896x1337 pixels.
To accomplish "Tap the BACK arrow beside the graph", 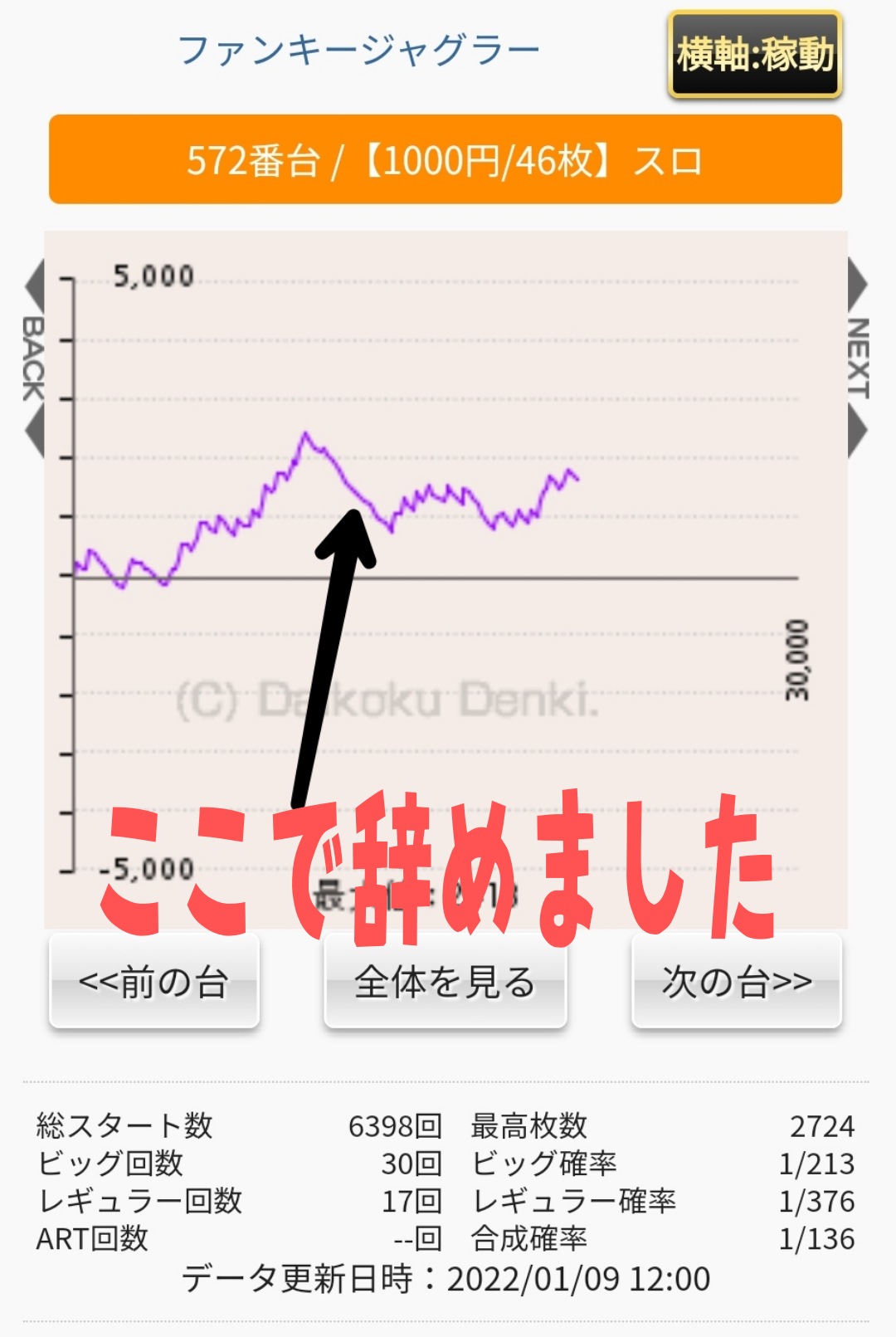I will [x=33, y=359].
